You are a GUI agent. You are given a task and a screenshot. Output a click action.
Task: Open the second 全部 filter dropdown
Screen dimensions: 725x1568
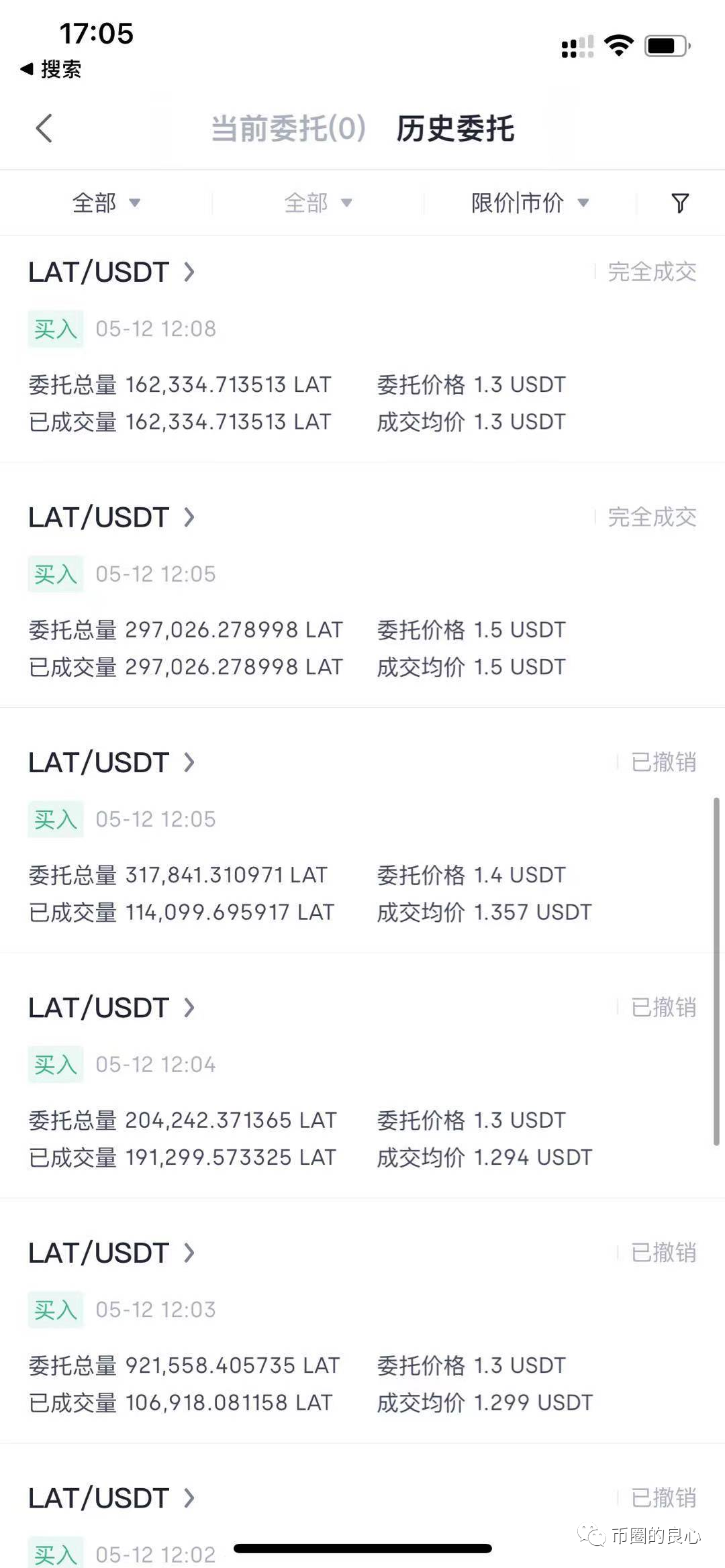click(317, 203)
